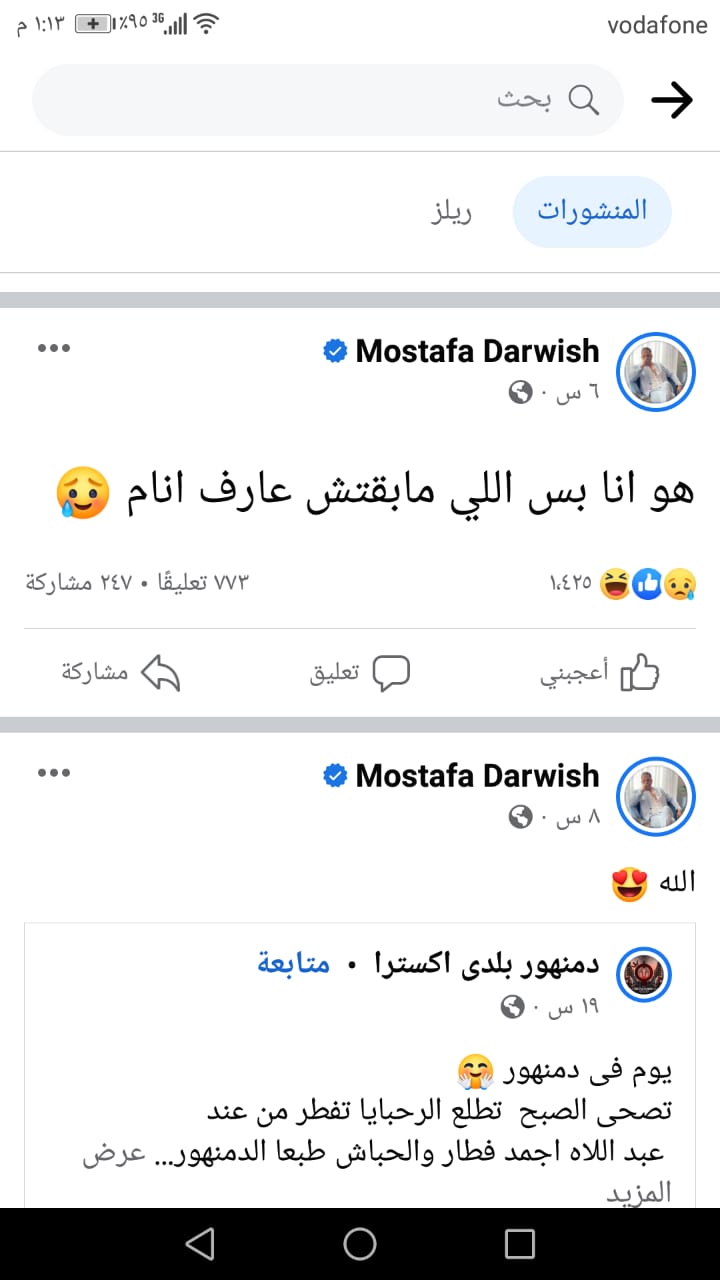Open overflow menu on the الله post

click(54, 773)
